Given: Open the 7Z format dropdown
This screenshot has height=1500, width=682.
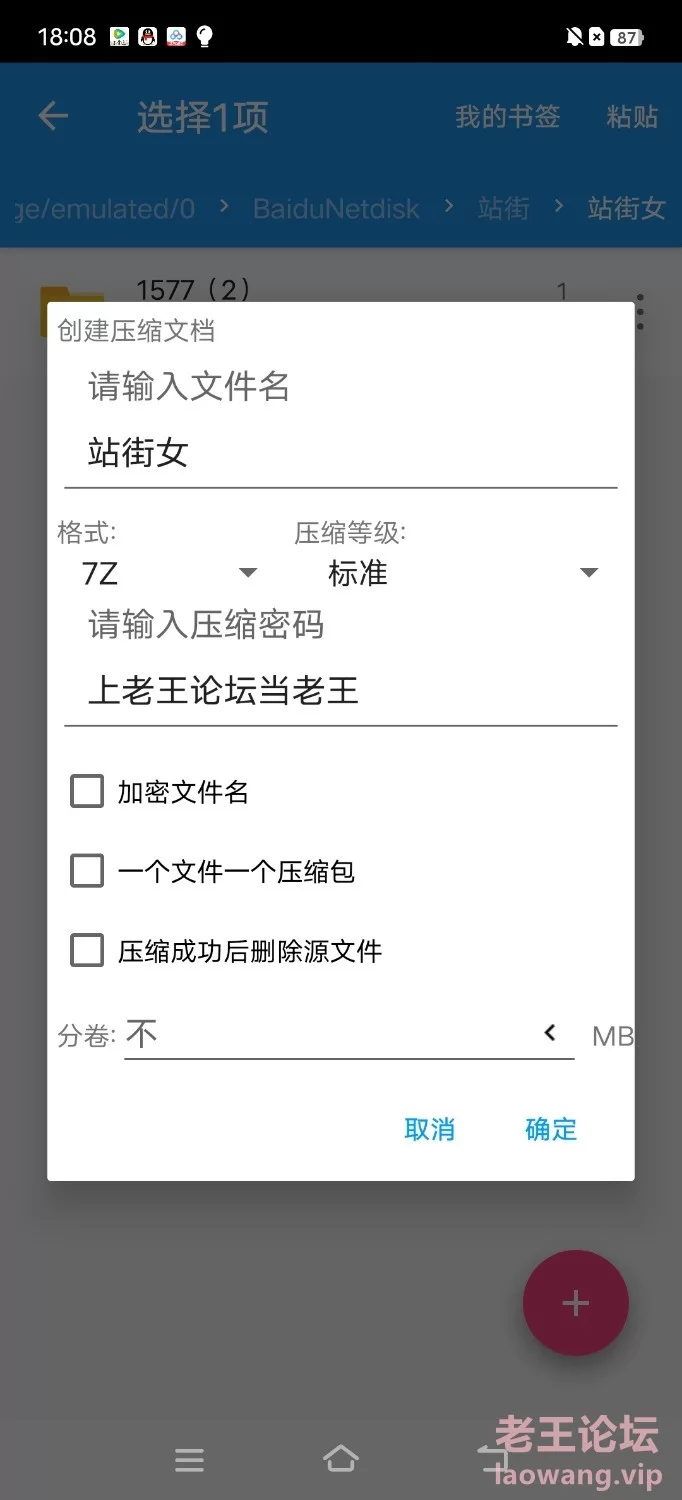Looking at the screenshot, I should point(168,573).
